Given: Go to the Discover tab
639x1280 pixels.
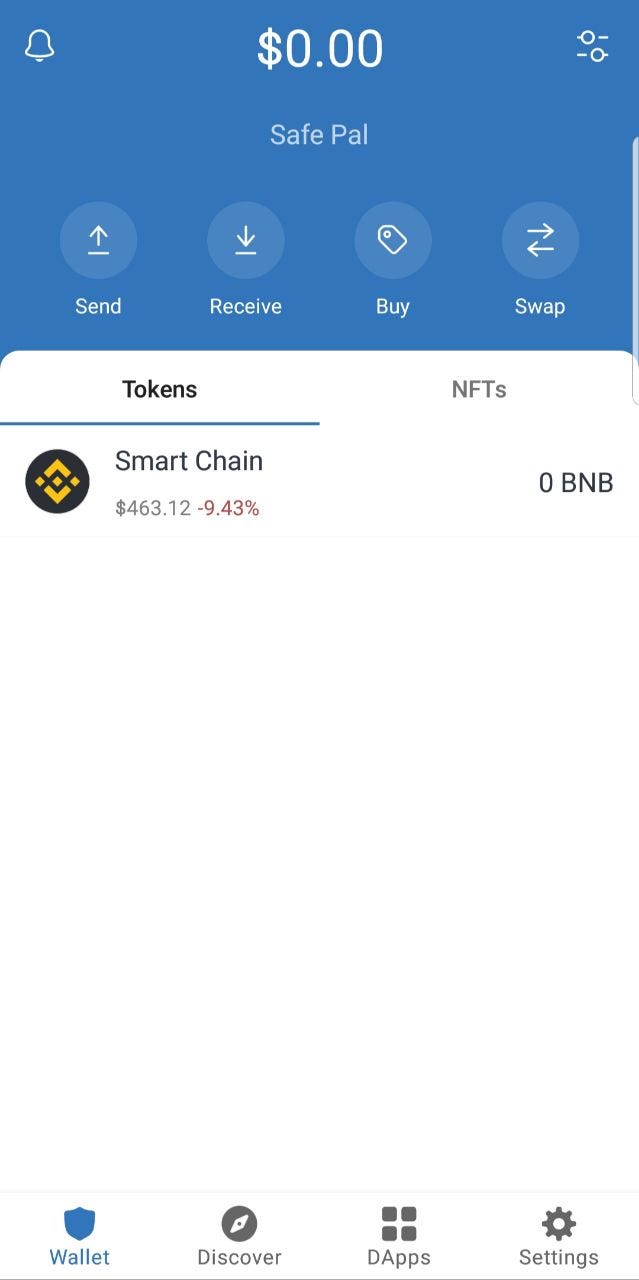Looking at the screenshot, I should pos(239,1236).
